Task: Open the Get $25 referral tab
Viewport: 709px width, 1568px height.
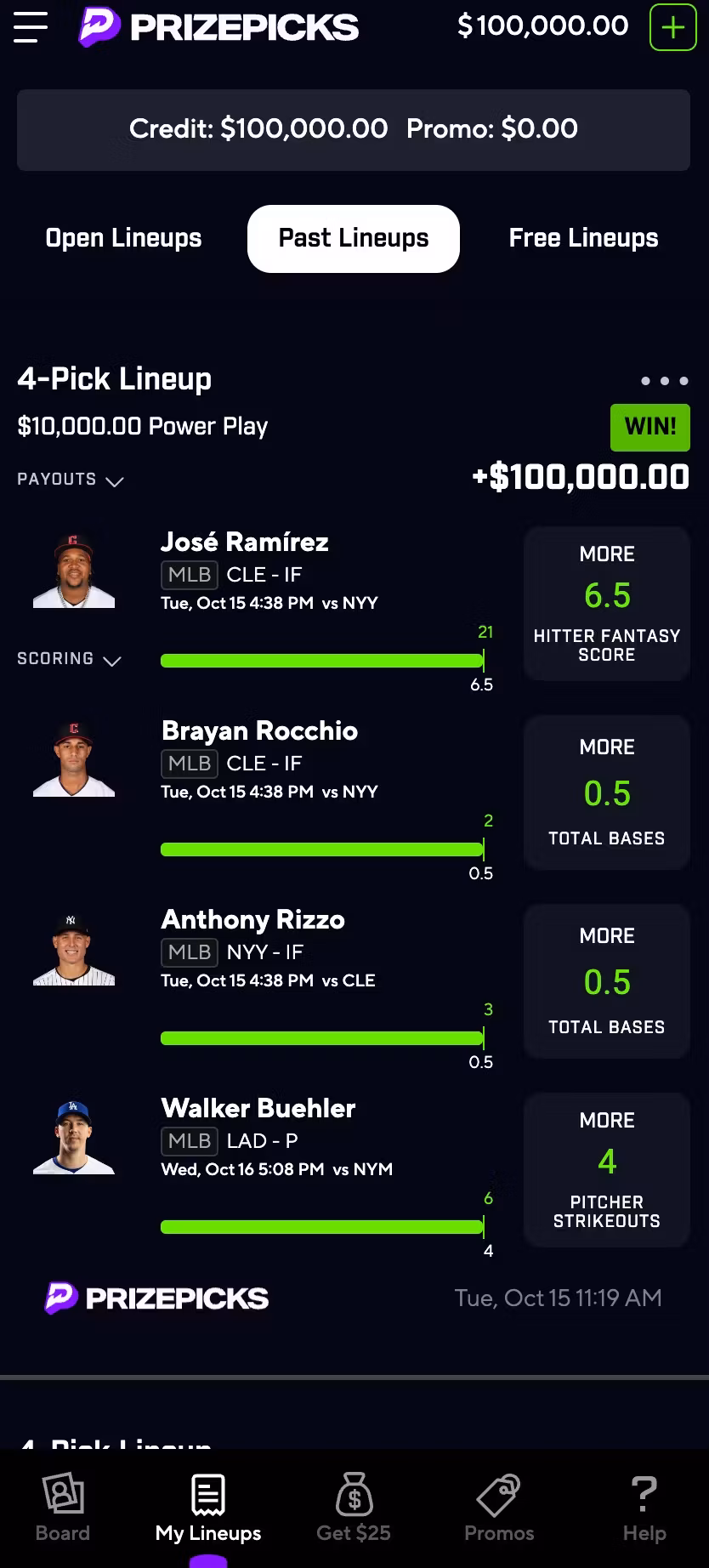Action: [354, 1508]
